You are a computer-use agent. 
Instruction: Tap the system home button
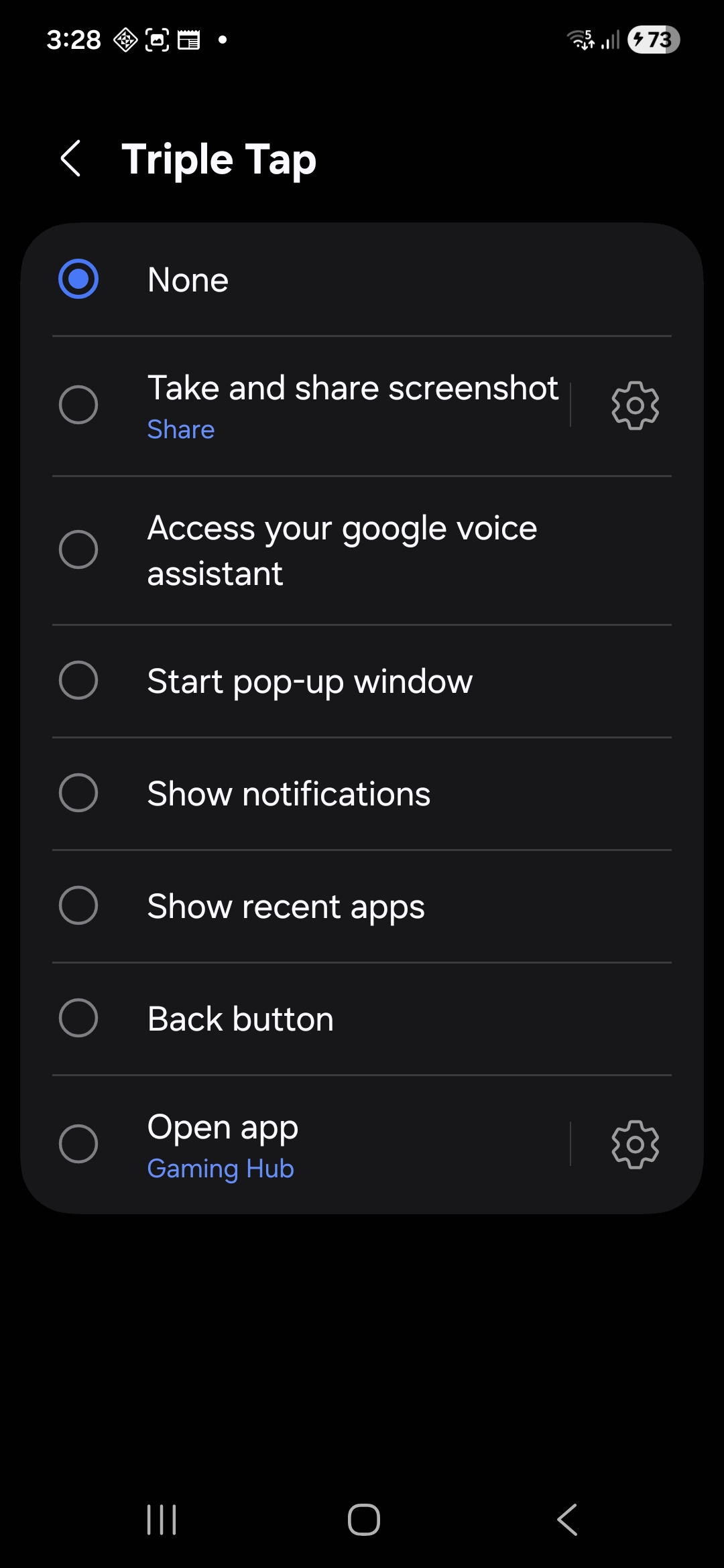click(363, 1519)
